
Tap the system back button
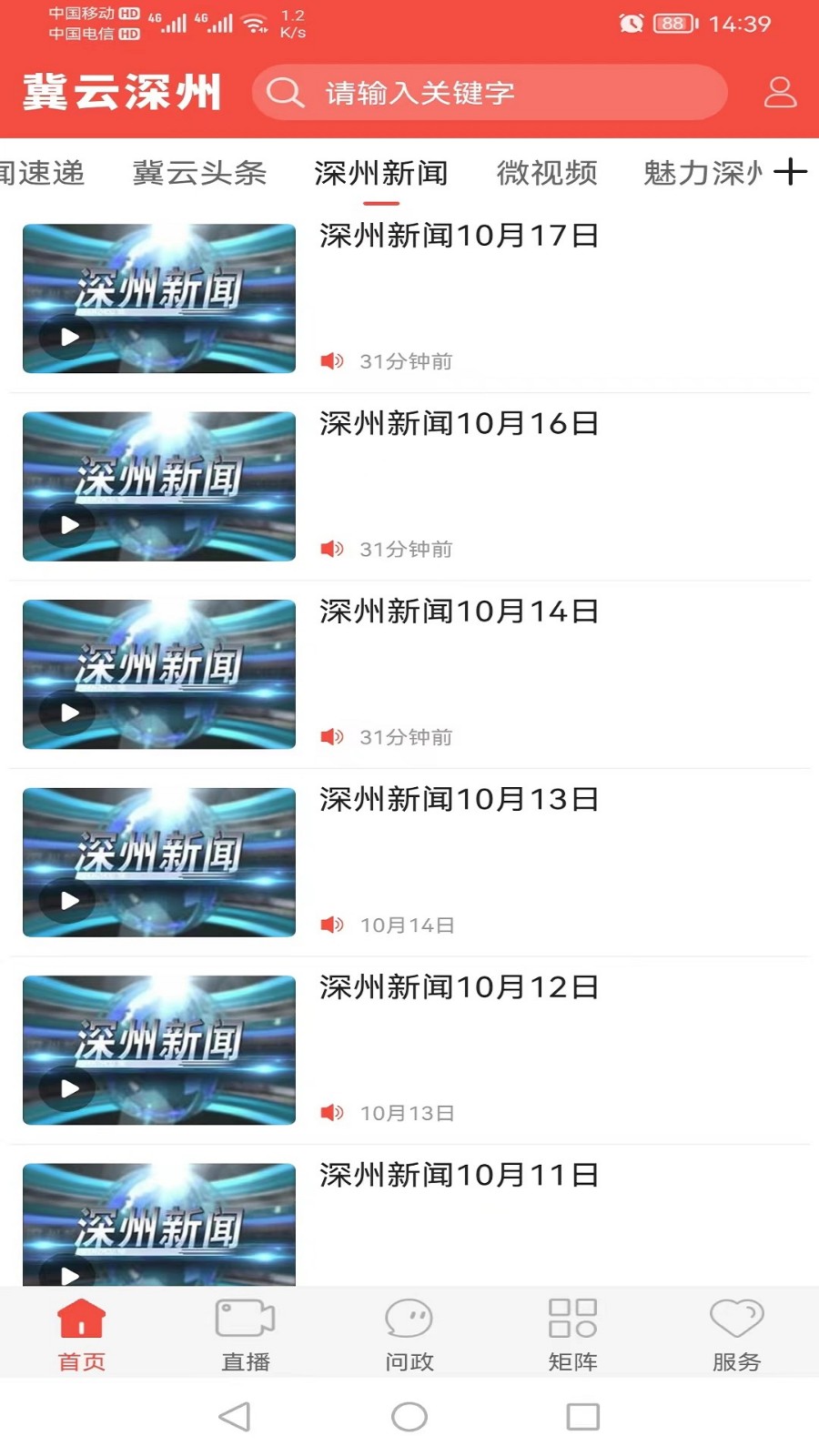(235, 1416)
